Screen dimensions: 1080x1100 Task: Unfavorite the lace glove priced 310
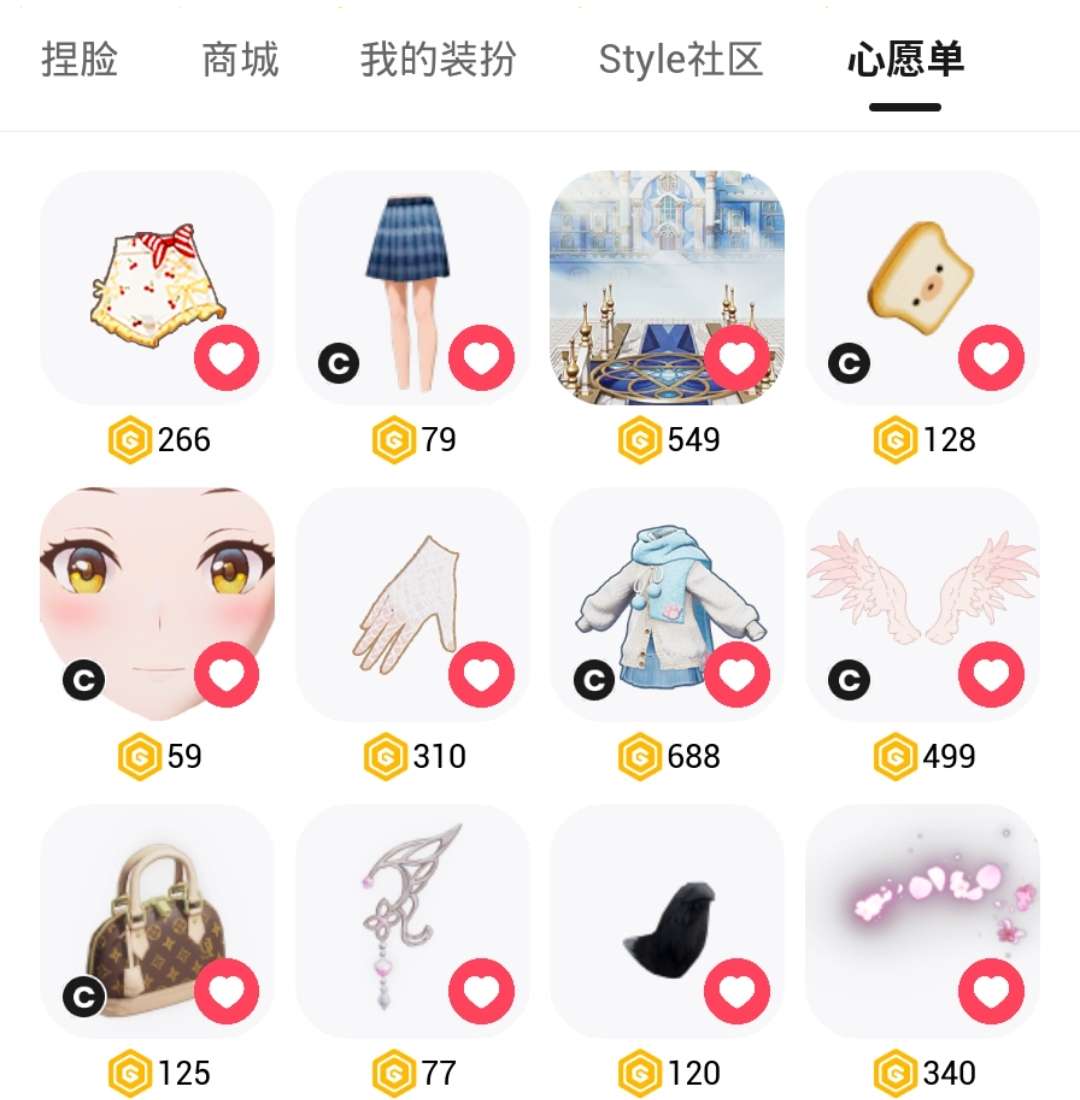(481, 675)
